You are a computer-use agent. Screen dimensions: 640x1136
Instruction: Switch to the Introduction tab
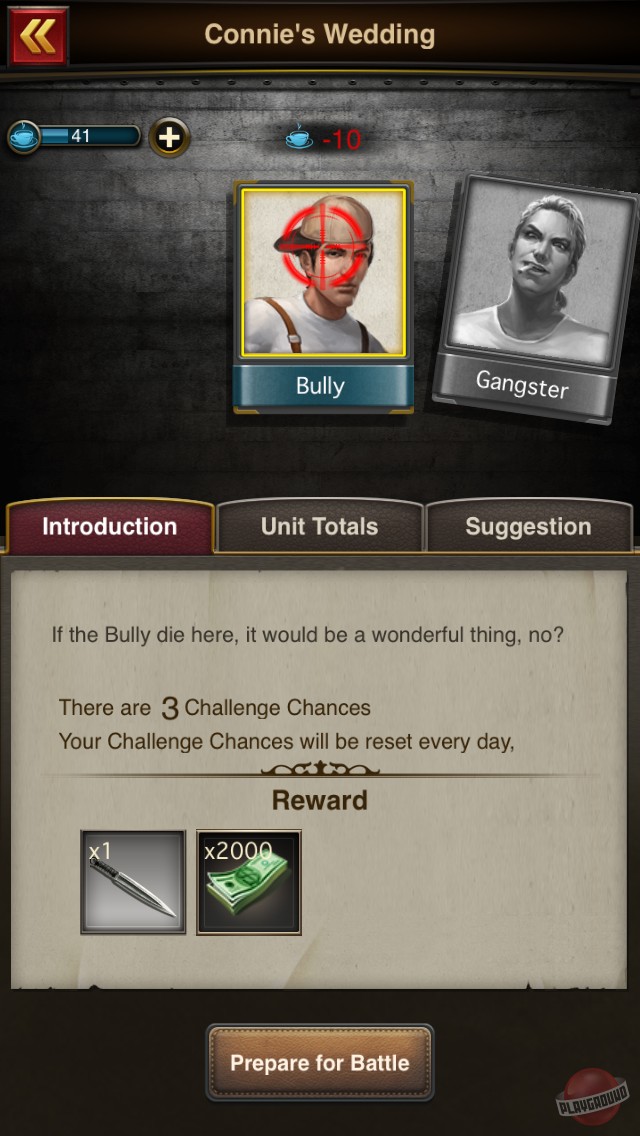[x=110, y=527]
